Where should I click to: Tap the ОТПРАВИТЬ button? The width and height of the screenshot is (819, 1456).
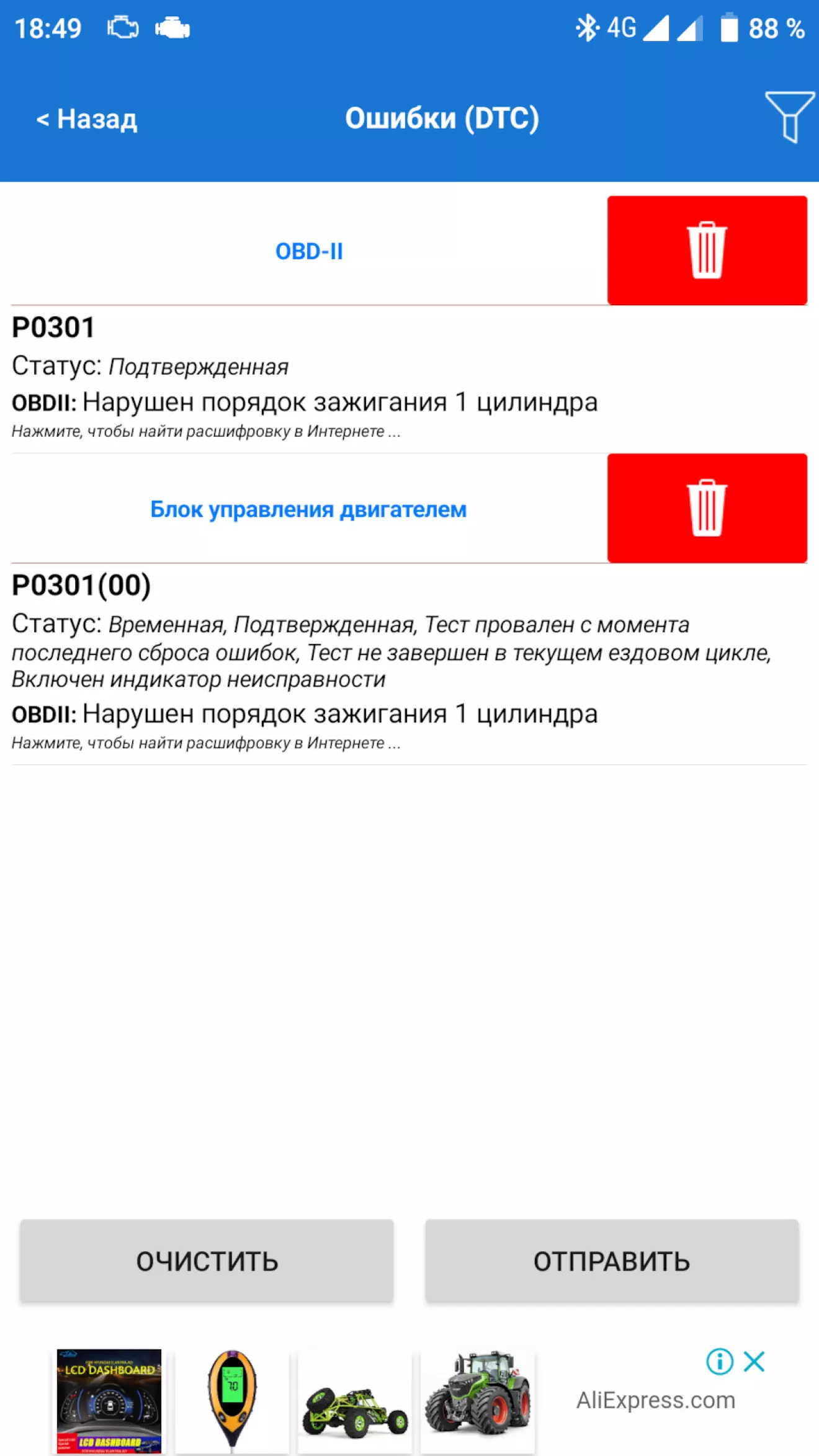tap(612, 1261)
